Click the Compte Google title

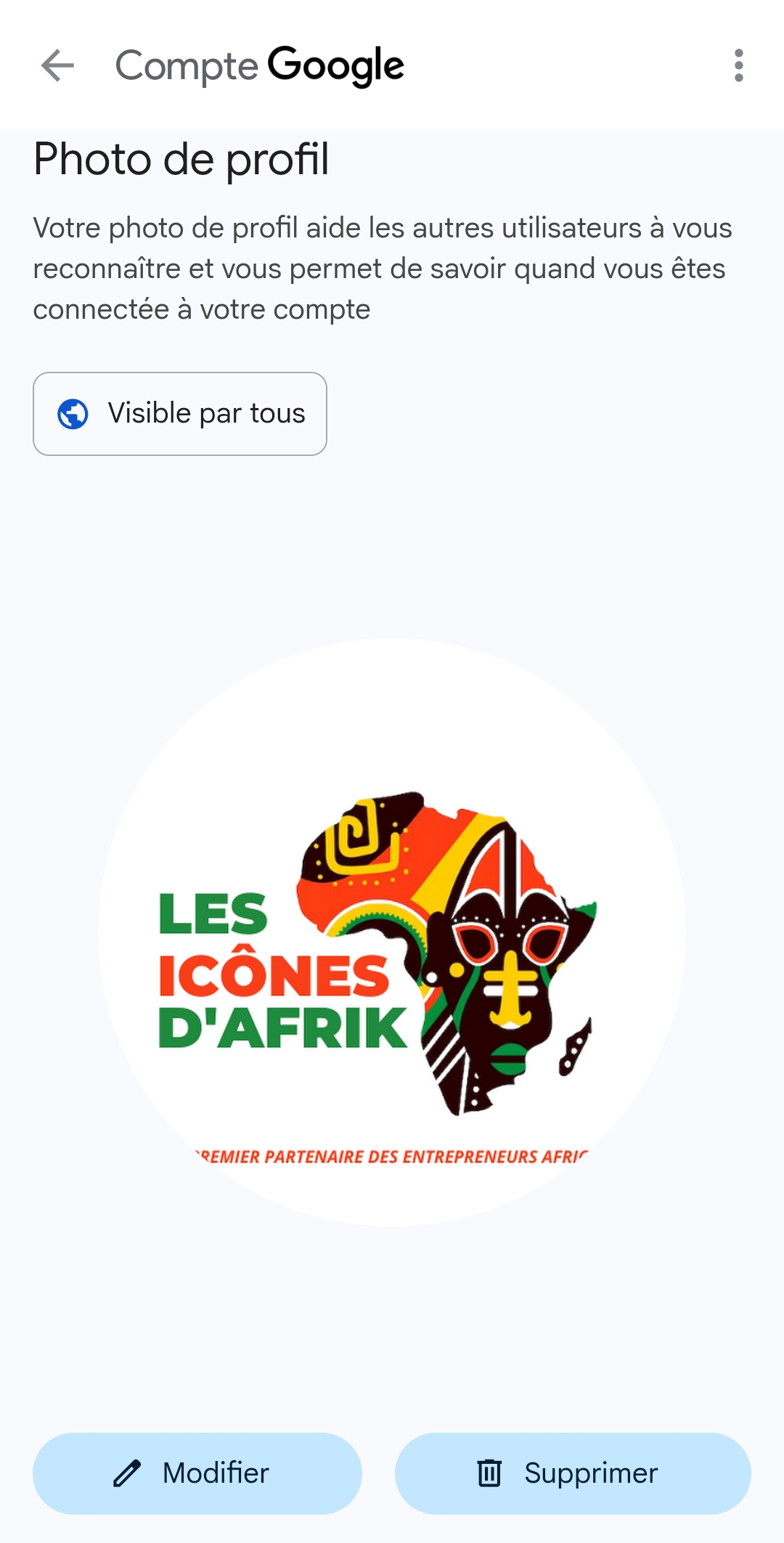pyautogui.click(x=260, y=65)
